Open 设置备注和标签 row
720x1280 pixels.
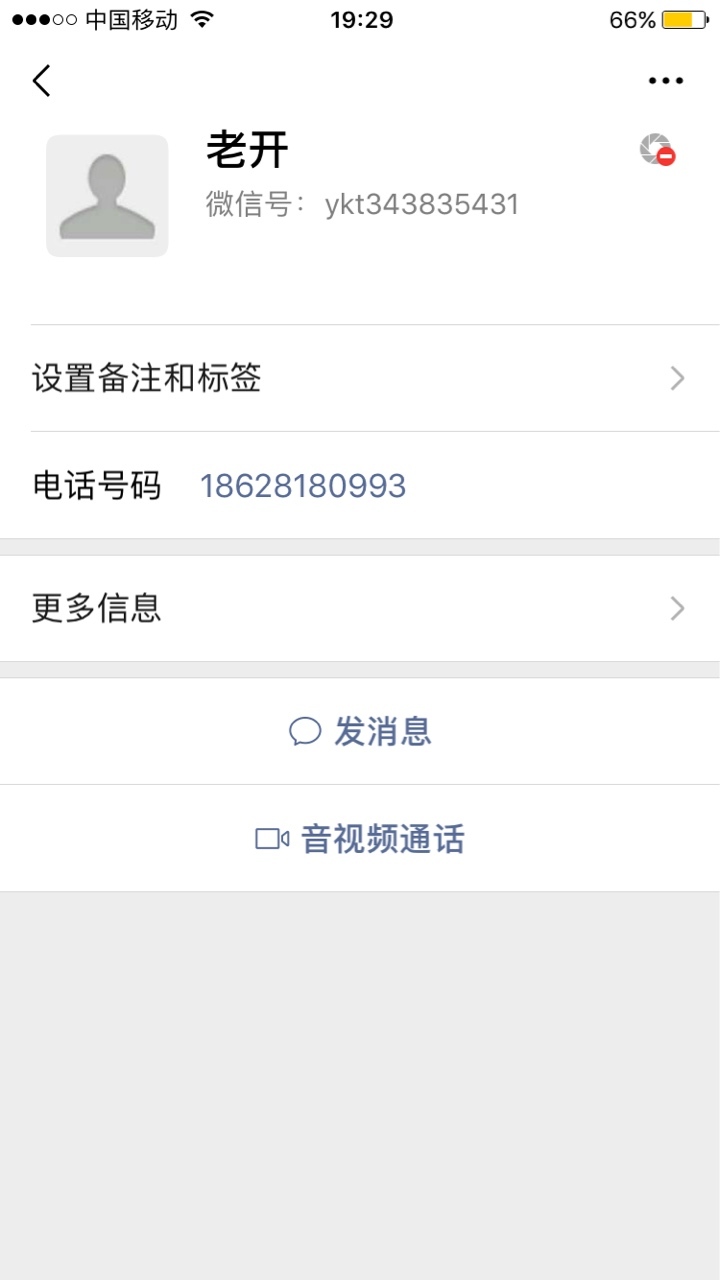pos(360,378)
